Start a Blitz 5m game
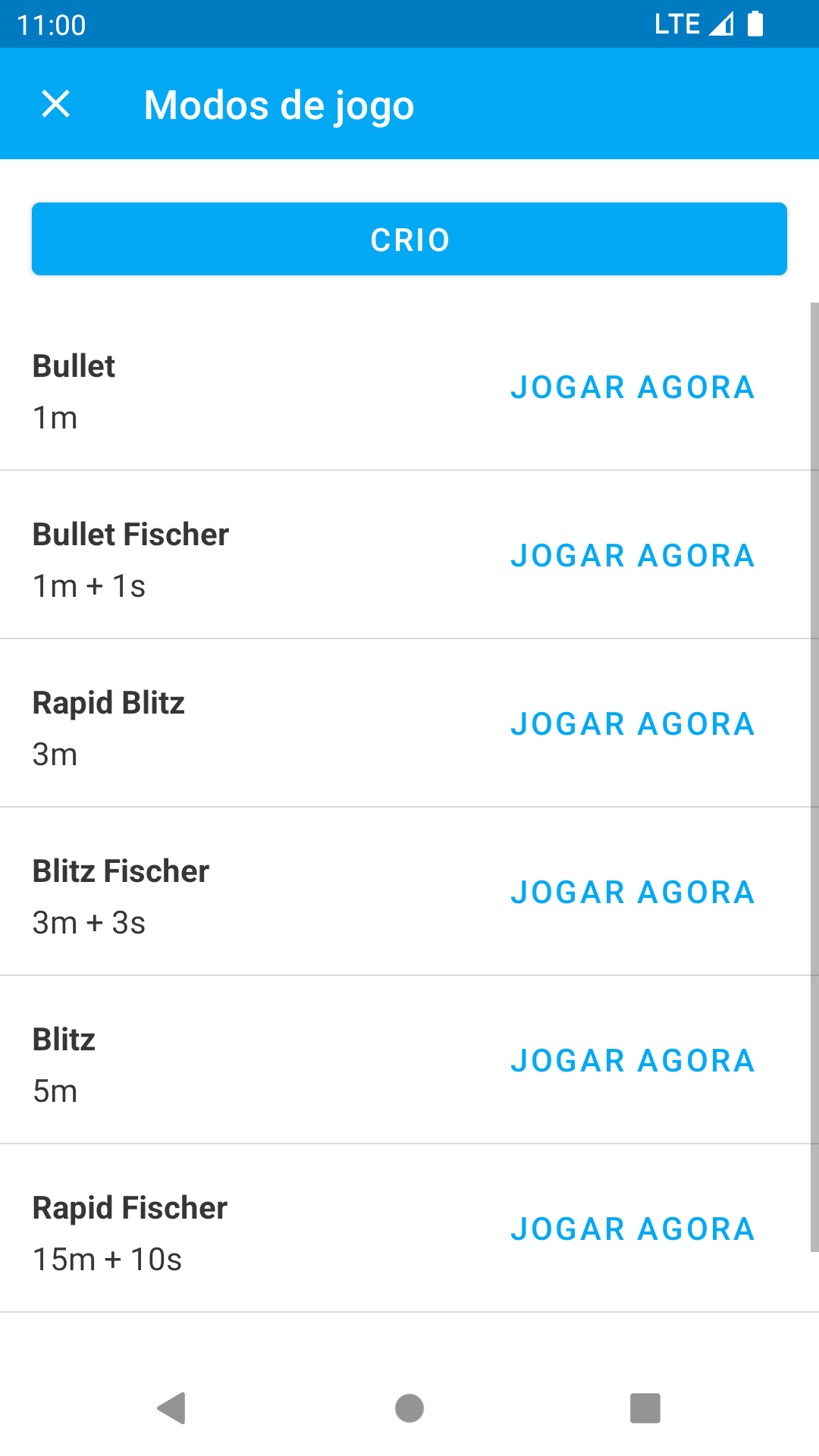Image resolution: width=819 pixels, height=1456 pixels. click(x=633, y=1061)
